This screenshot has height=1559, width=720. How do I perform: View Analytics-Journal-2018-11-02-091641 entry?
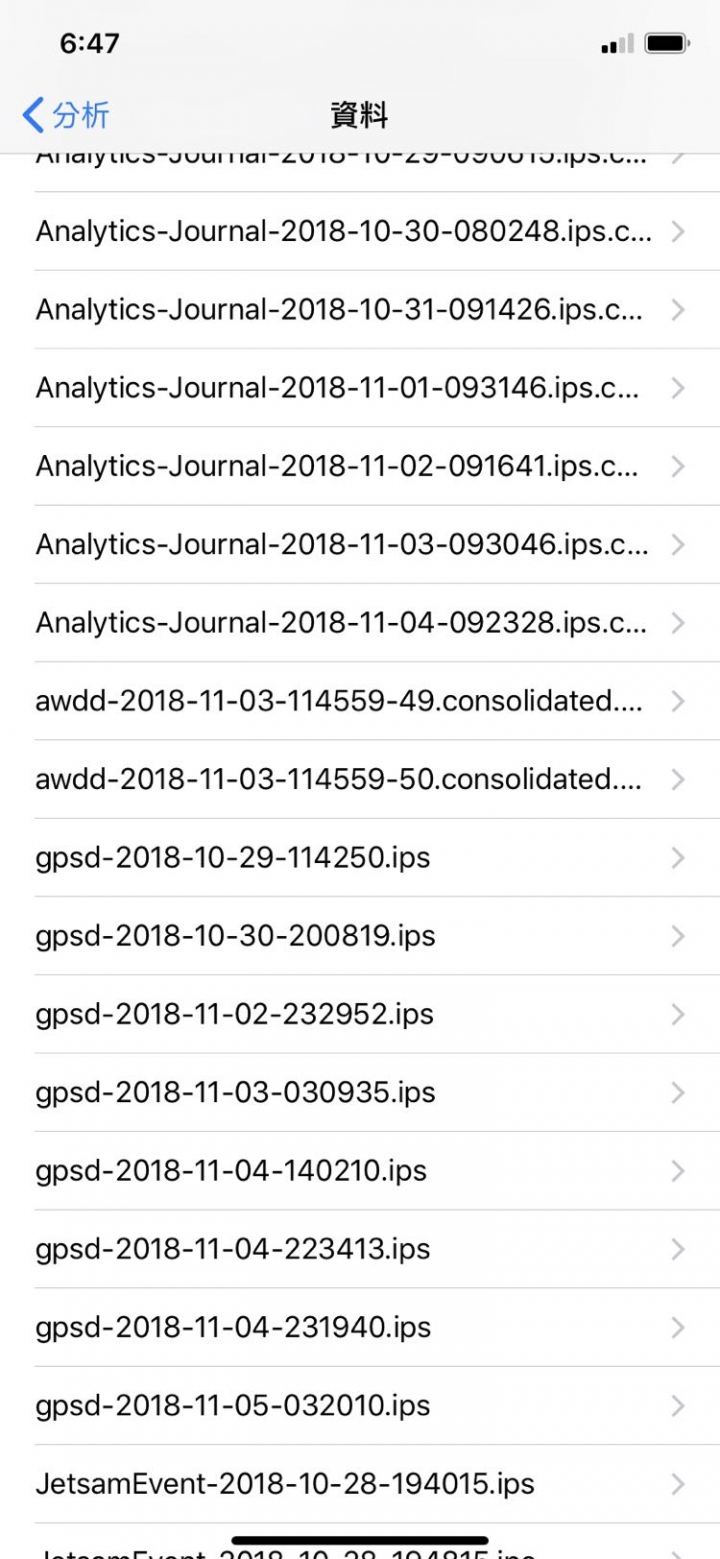(x=360, y=466)
